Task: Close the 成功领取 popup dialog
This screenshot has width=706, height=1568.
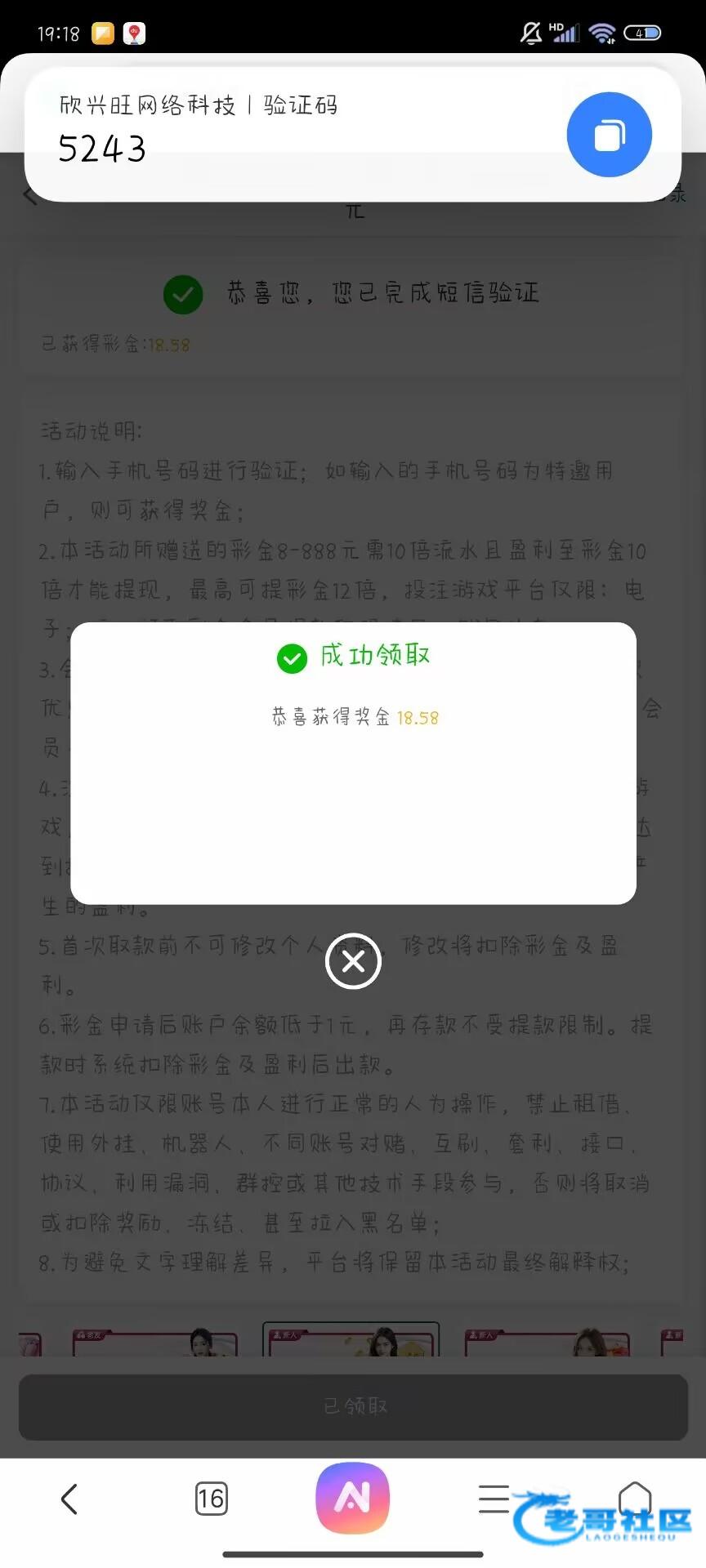Action: pyautogui.click(x=353, y=961)
